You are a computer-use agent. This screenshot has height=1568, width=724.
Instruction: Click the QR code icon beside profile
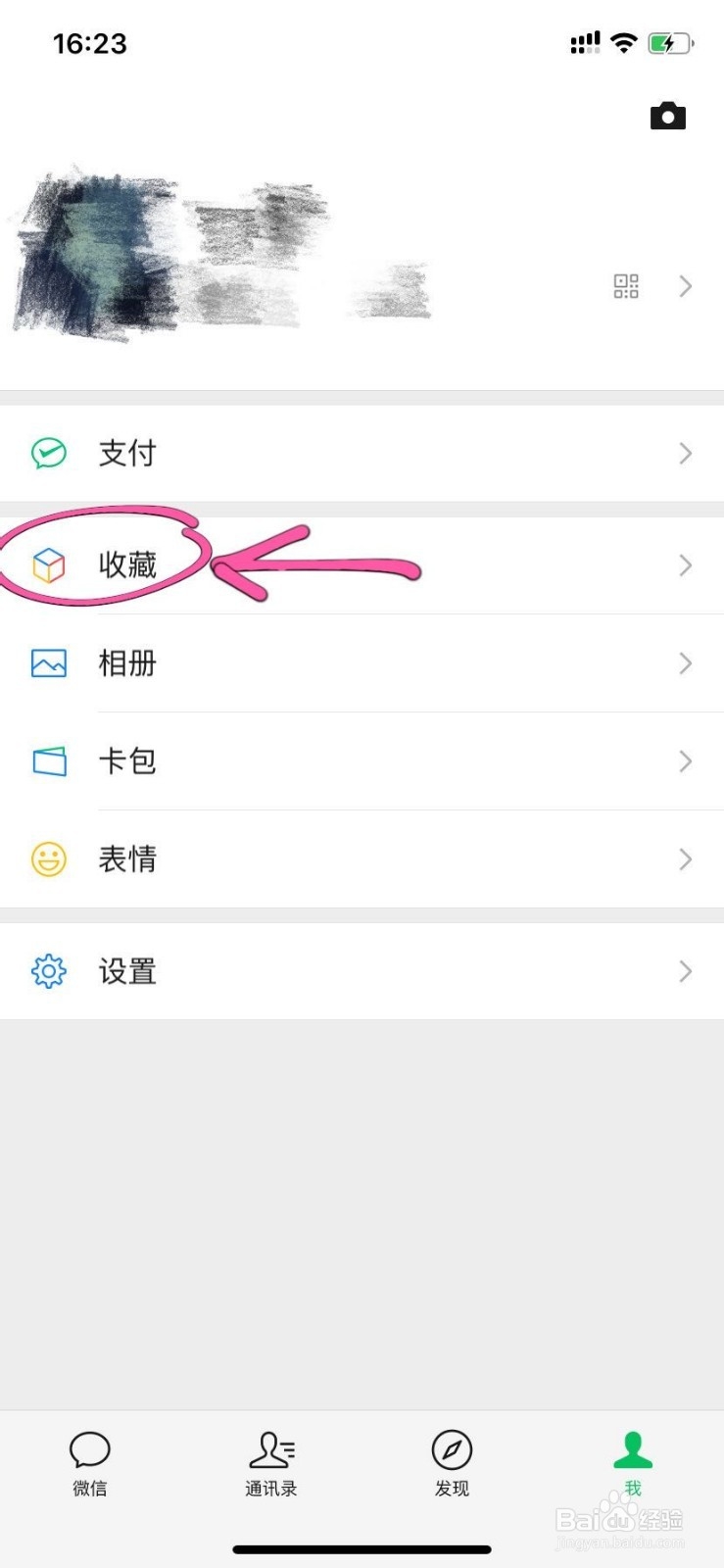[624, 286]
